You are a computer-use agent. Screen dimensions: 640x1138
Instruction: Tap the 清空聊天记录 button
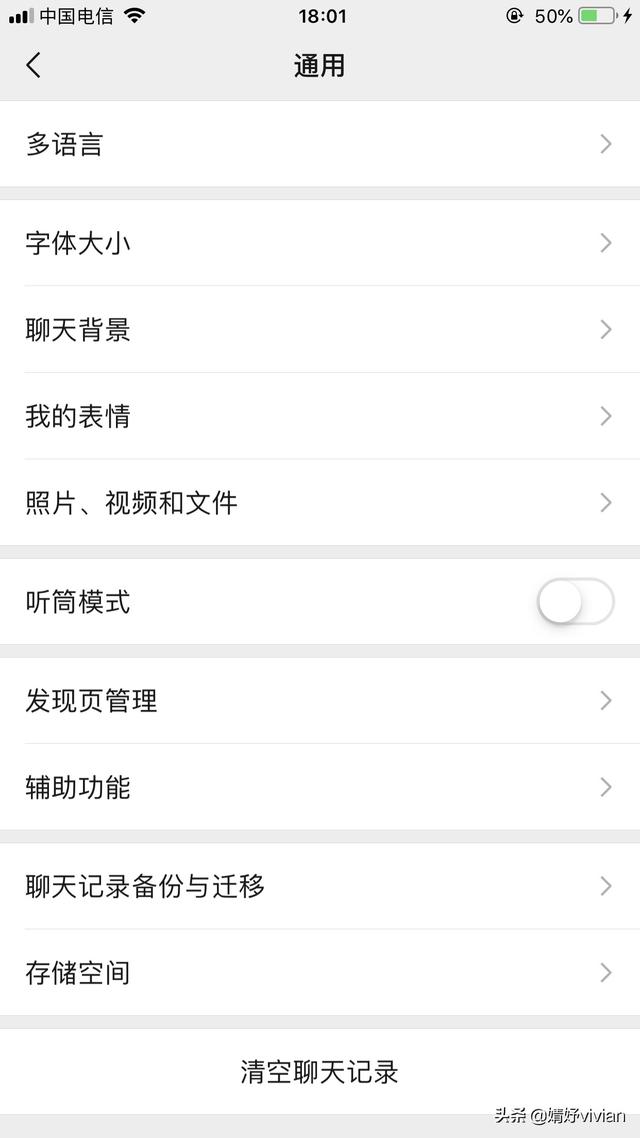[x=320, y=1072]
